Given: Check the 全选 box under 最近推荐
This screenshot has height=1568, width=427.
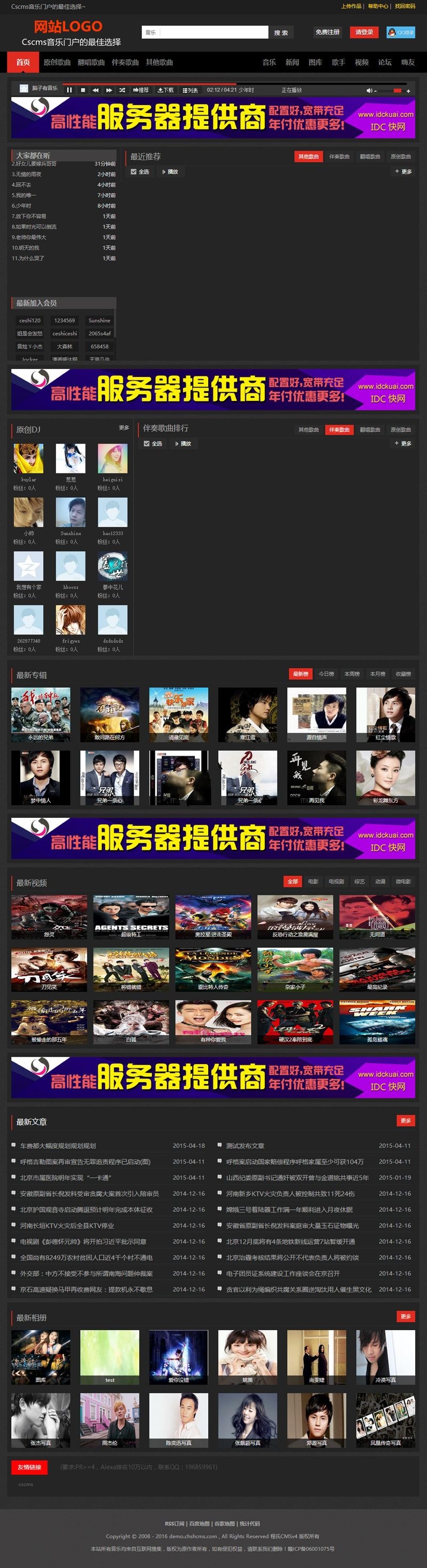Looking at the screenshot, I should pos(134,172).
